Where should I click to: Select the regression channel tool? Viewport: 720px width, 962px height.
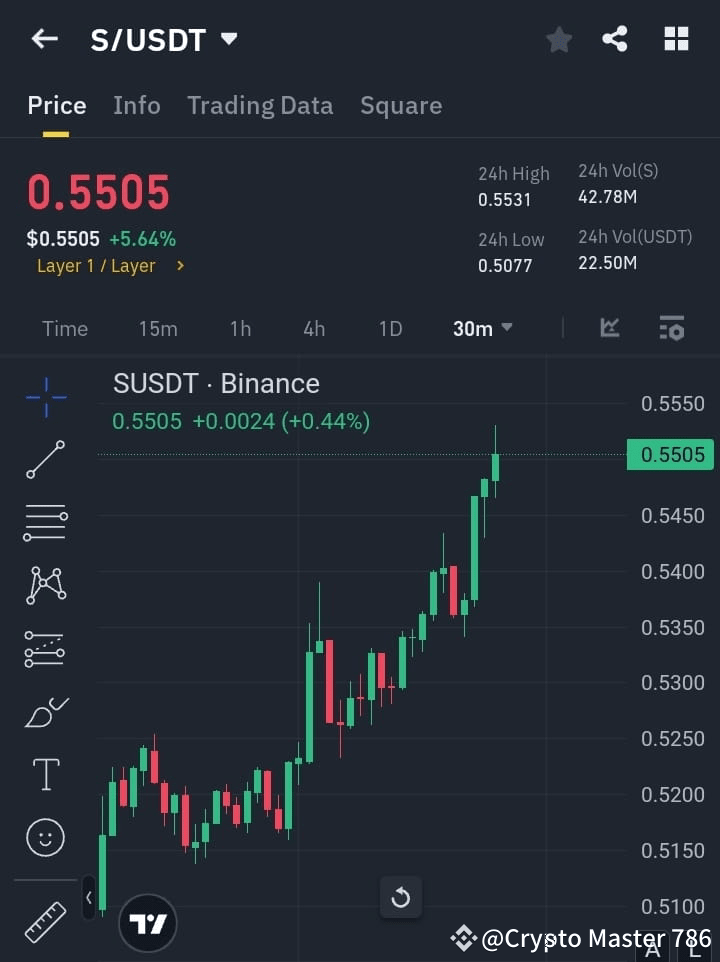pyautogui.click(x=45, y=648)
